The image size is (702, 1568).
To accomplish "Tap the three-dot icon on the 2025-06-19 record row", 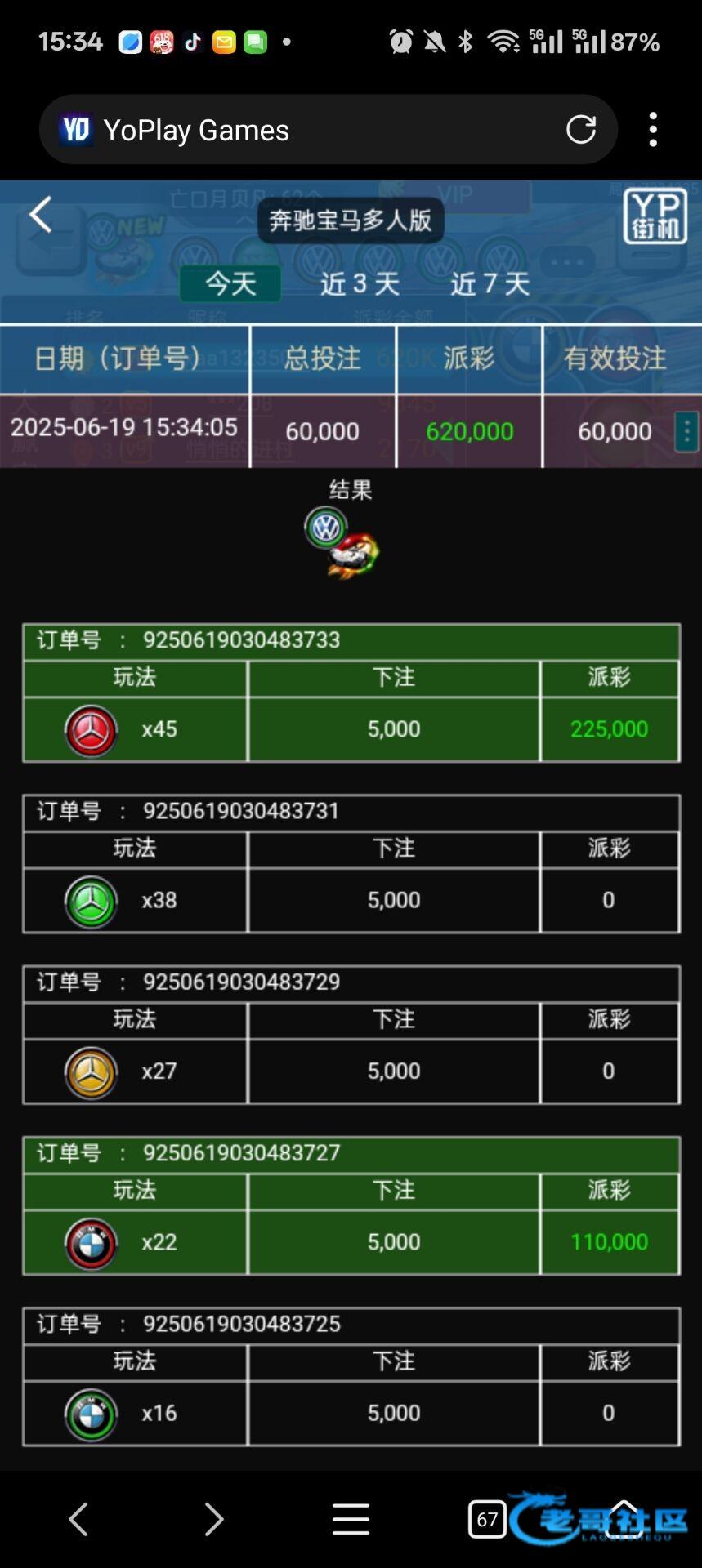I will pos(686,430).
